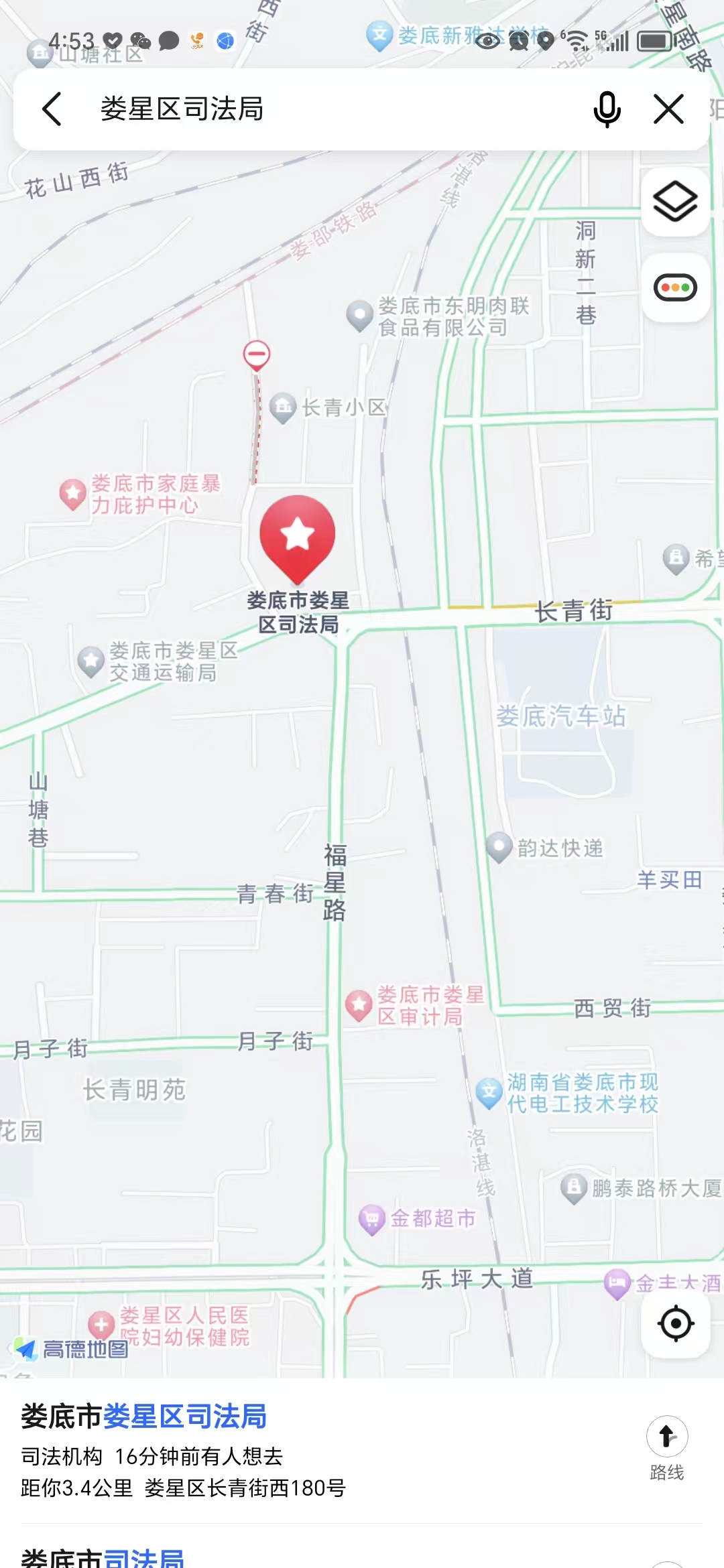This screenshot has height=1568, width=724.
Task: Tap the 娄底市娄星区审计局 map marker
Action: point(359,1004)
